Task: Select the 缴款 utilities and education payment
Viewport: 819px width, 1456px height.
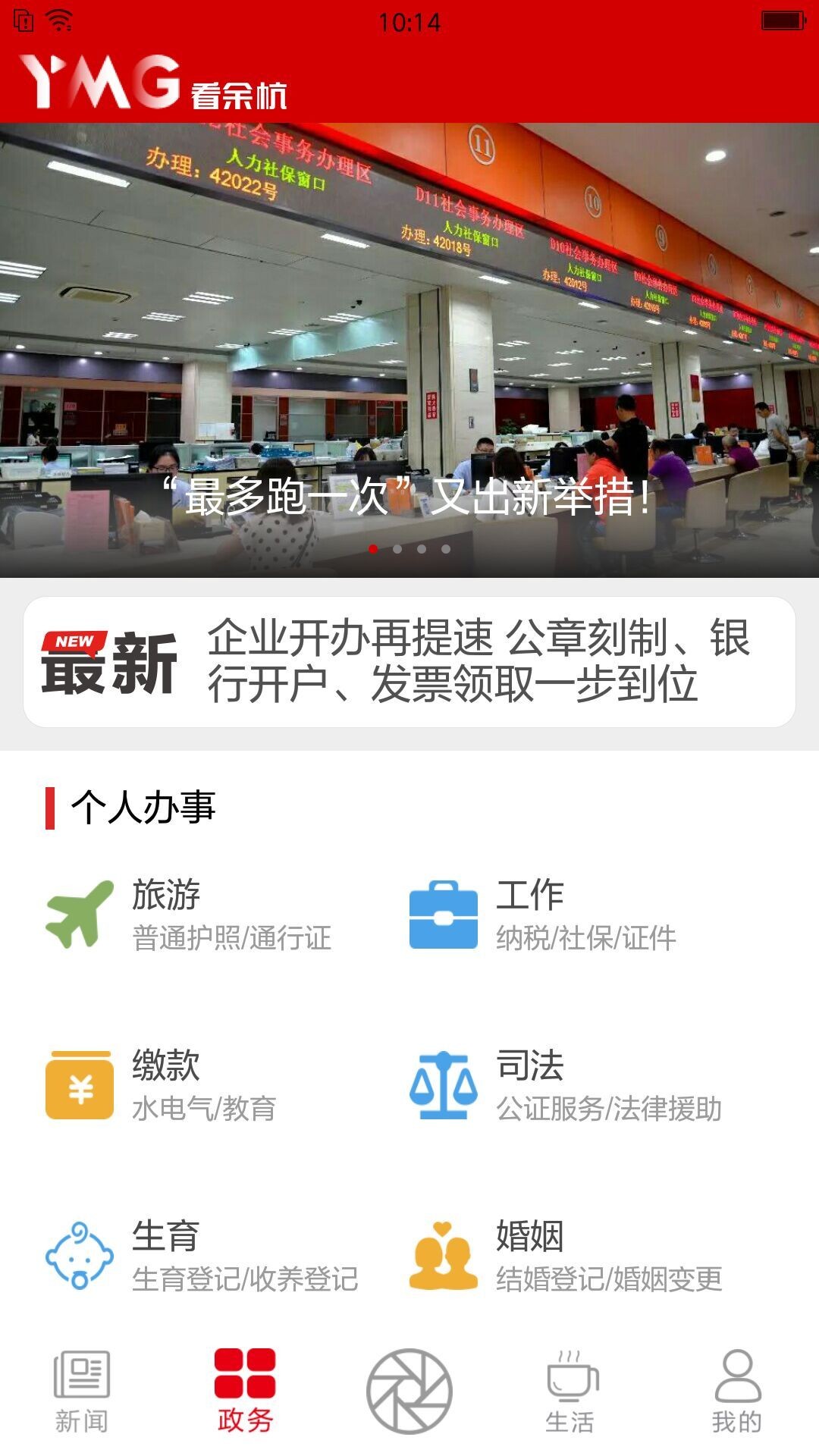Action: (x=161, y=1085)
